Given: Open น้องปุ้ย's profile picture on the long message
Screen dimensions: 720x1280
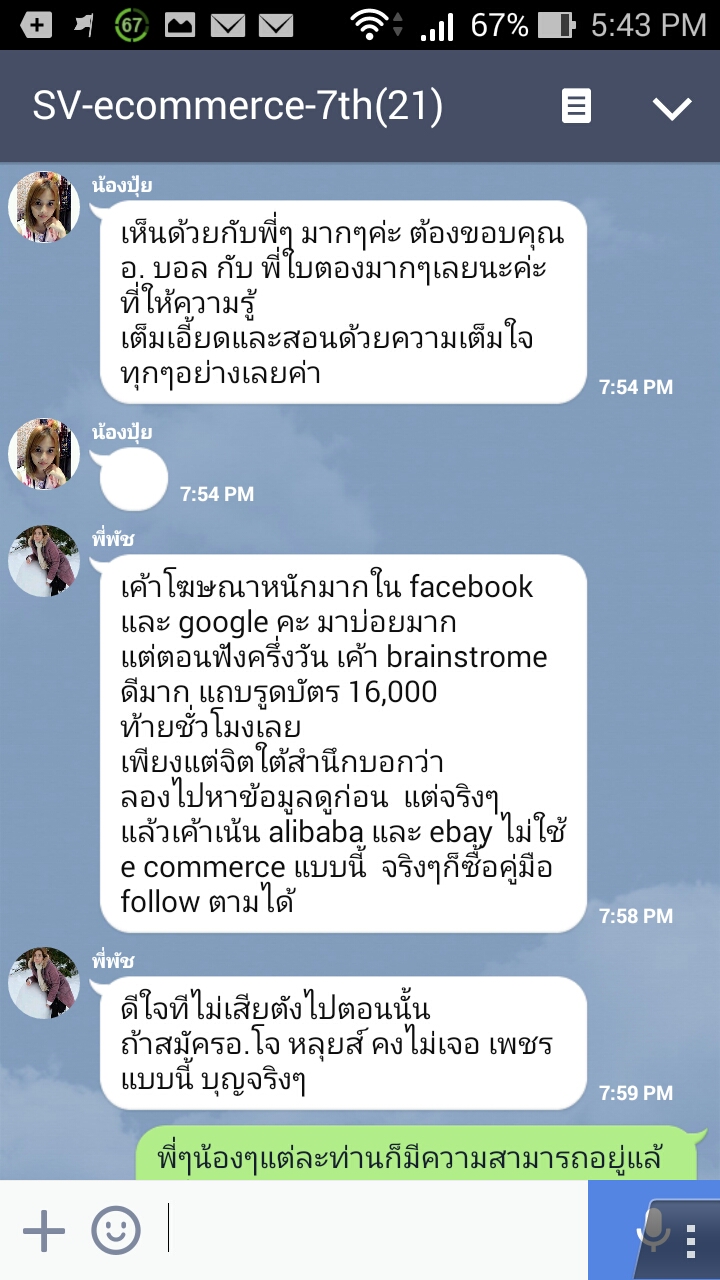Looking at the screenshot, I should 44,207.
